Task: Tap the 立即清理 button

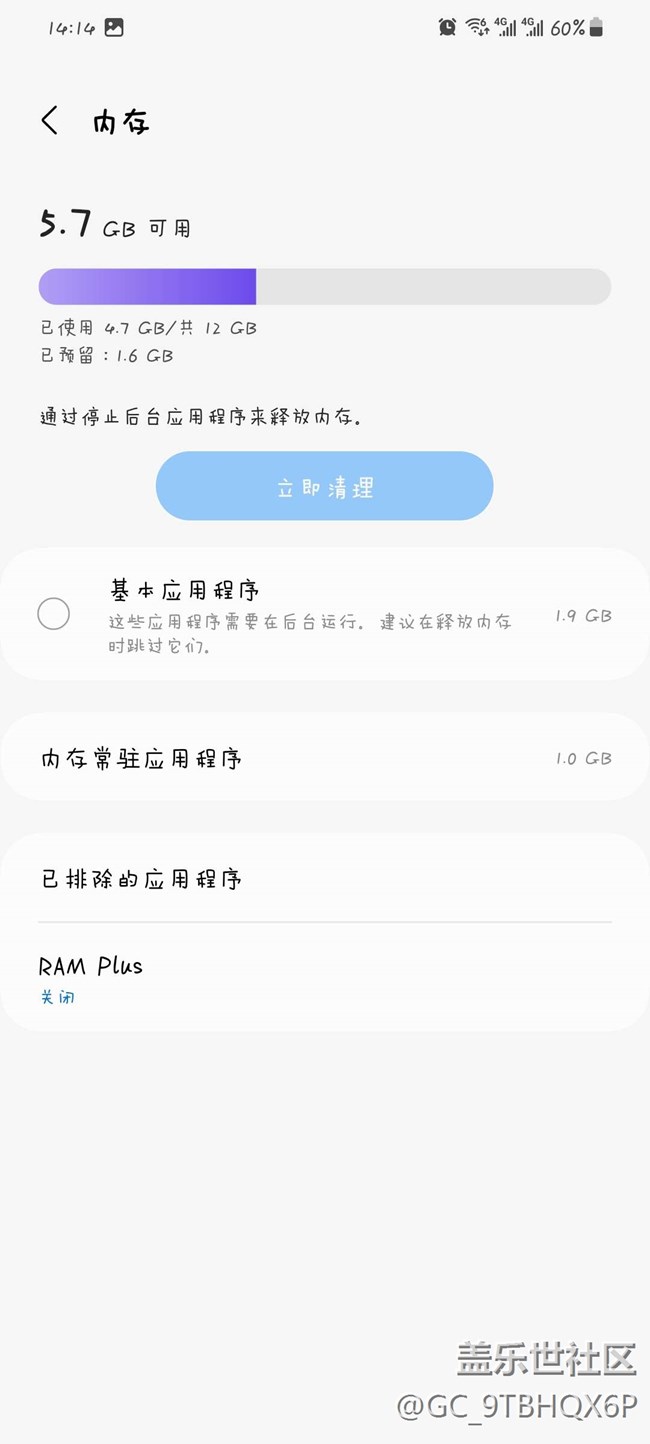Action: click(324, 487)
